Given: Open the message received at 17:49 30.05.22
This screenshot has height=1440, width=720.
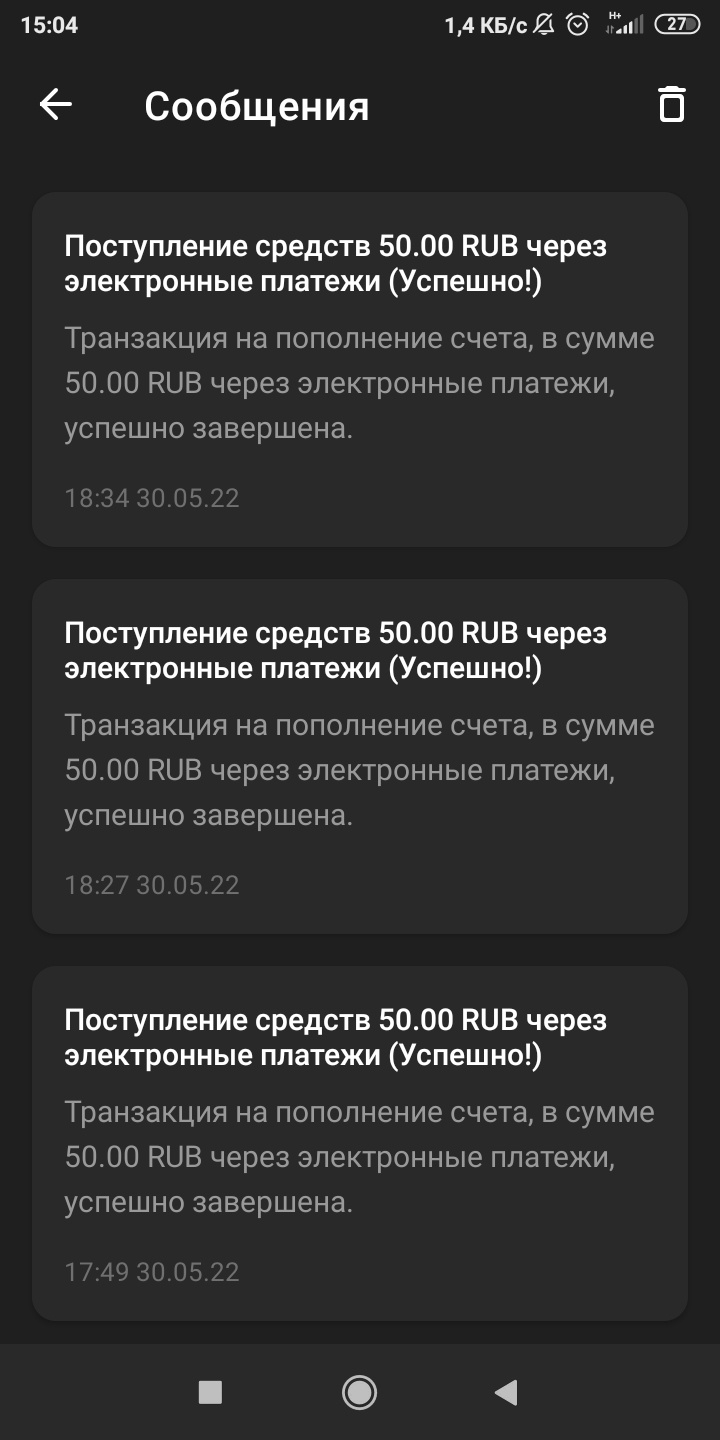Looking at the screenshot, I should 360,1143.
